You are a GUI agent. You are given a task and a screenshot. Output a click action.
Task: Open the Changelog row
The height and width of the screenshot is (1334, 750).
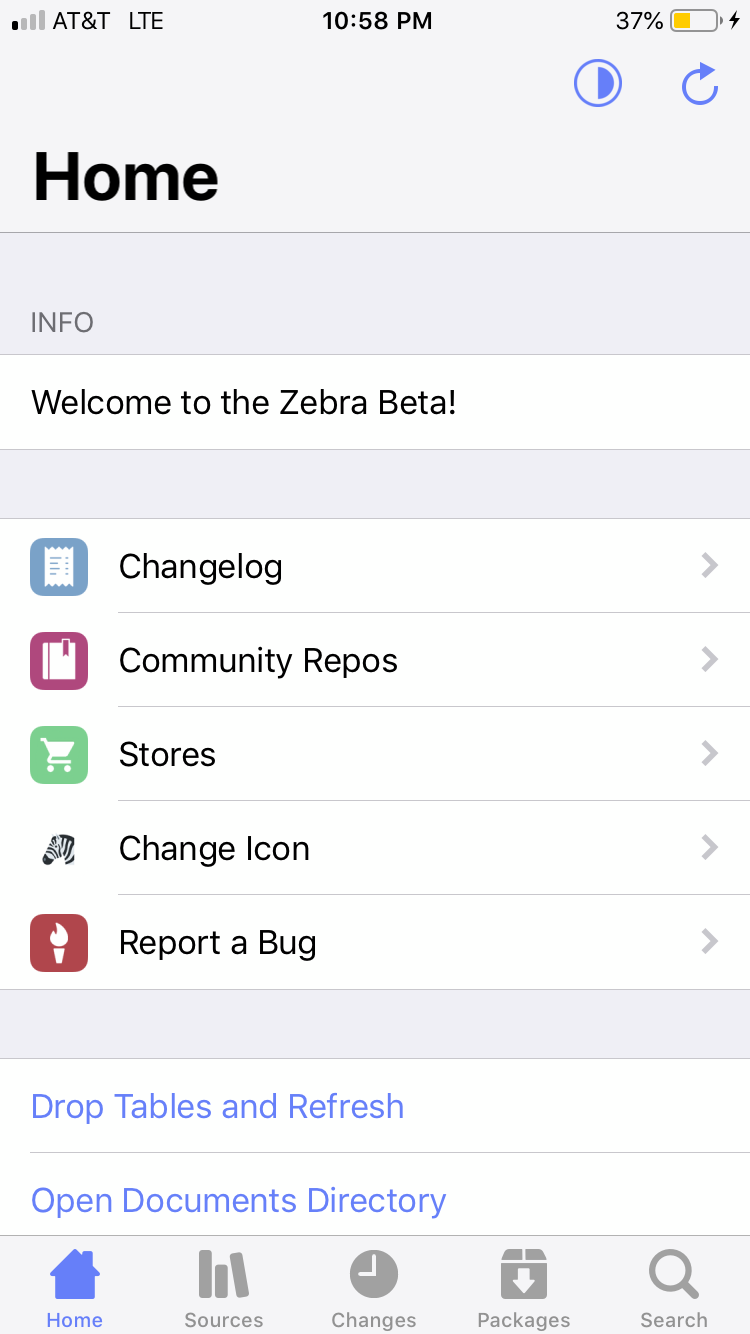(375, 566)
